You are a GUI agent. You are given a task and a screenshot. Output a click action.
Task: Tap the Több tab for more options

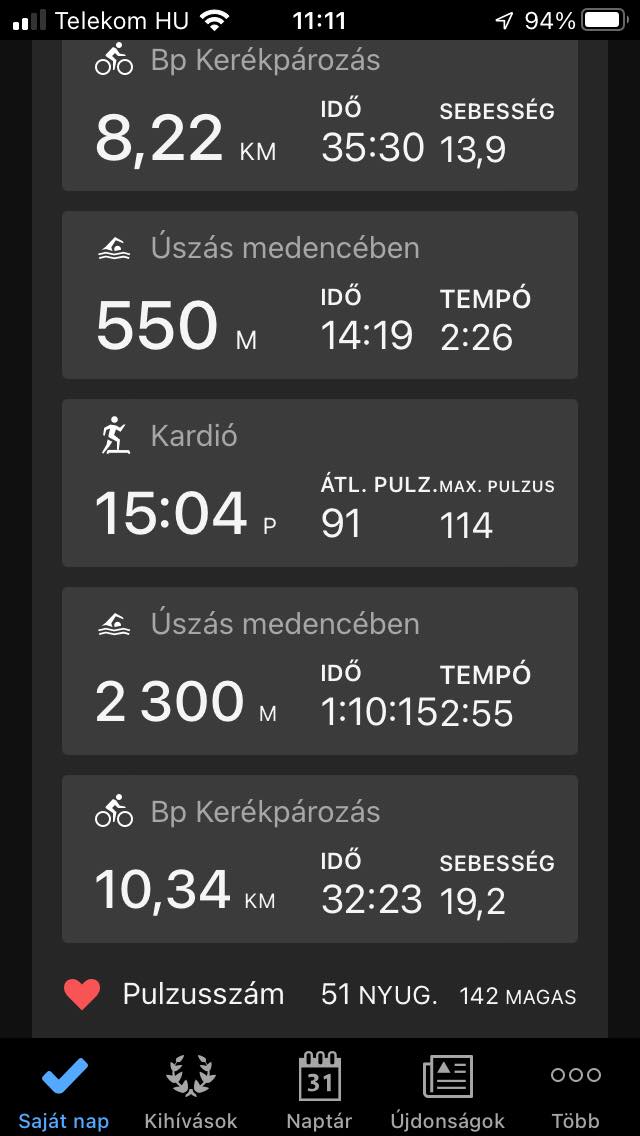(575, 1088)
